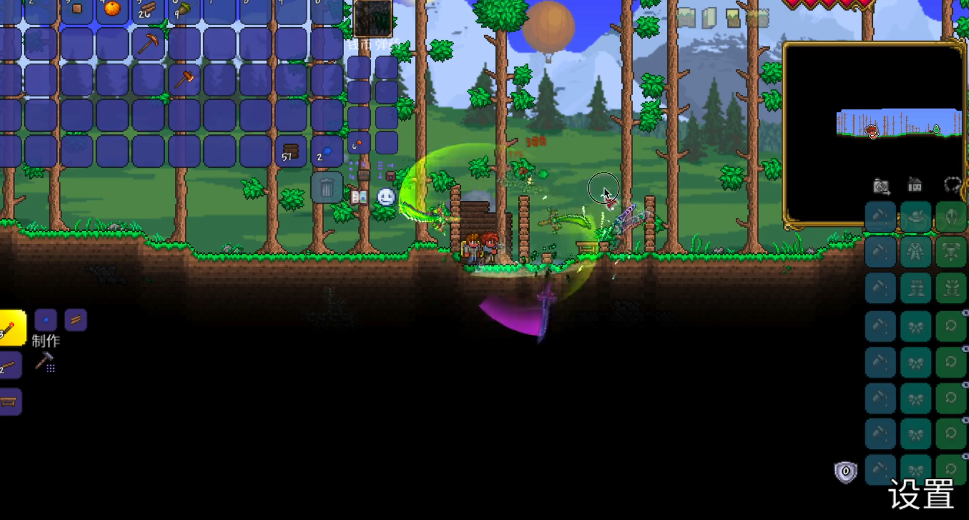The width and height of the screenshot is (969, 520).
Task: Select the workbench crafting recipe
Action: click(x=10, y=402)
